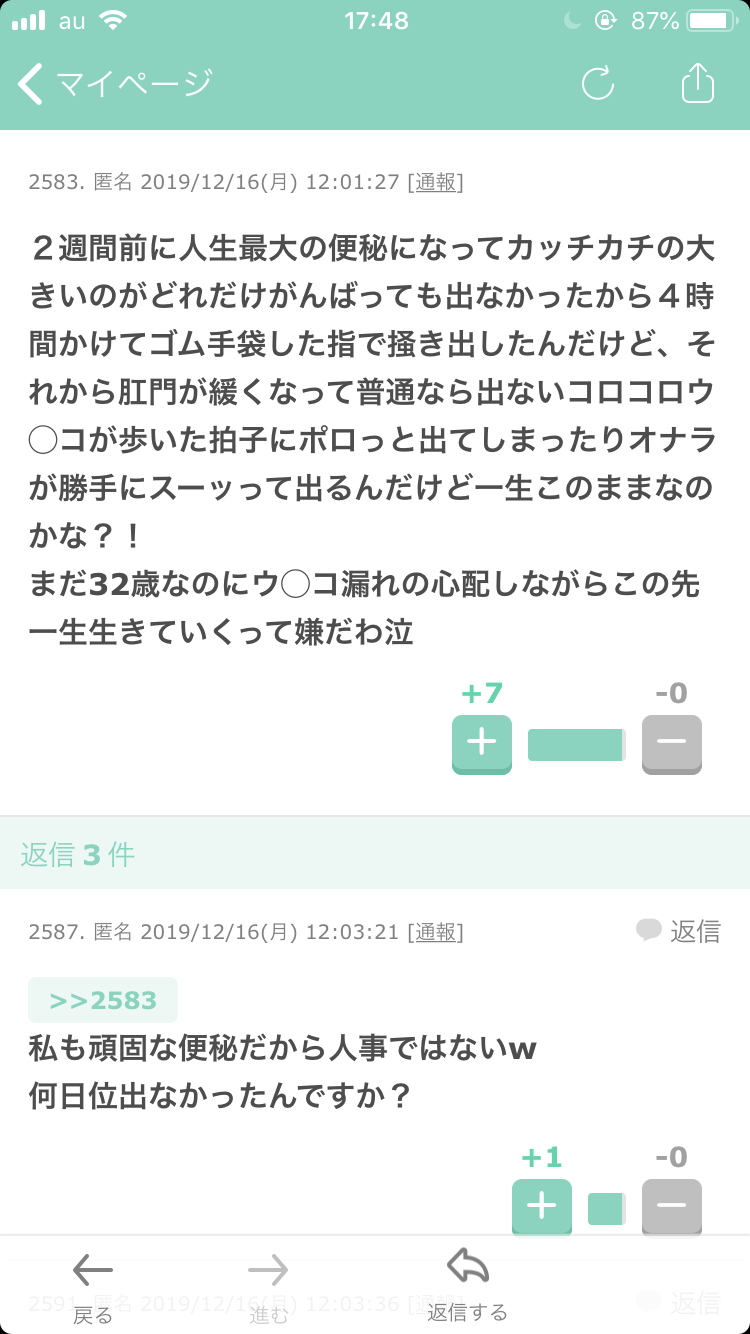Reload the page with the refresh icon
The width and height of the screenshot is (750, 1334).
click(x=598, y=84)
